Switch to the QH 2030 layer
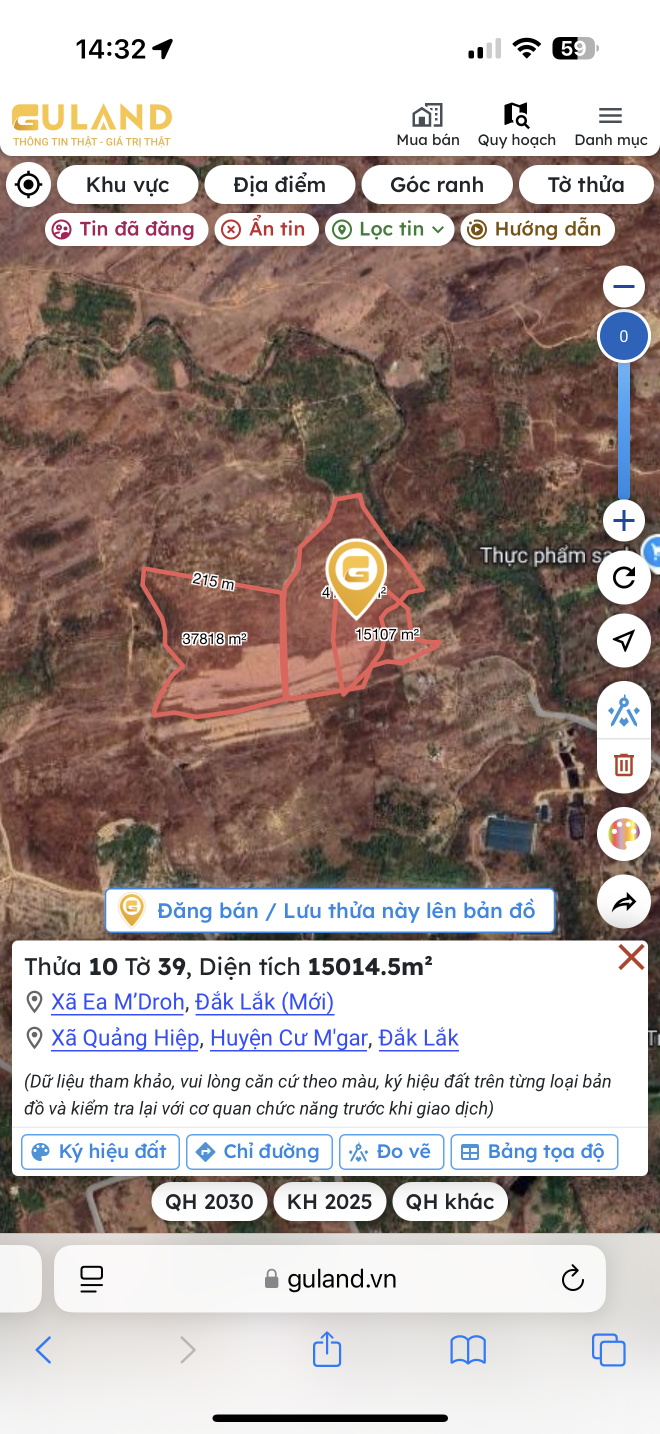 pyautogui.click(x=210, y=1201)
